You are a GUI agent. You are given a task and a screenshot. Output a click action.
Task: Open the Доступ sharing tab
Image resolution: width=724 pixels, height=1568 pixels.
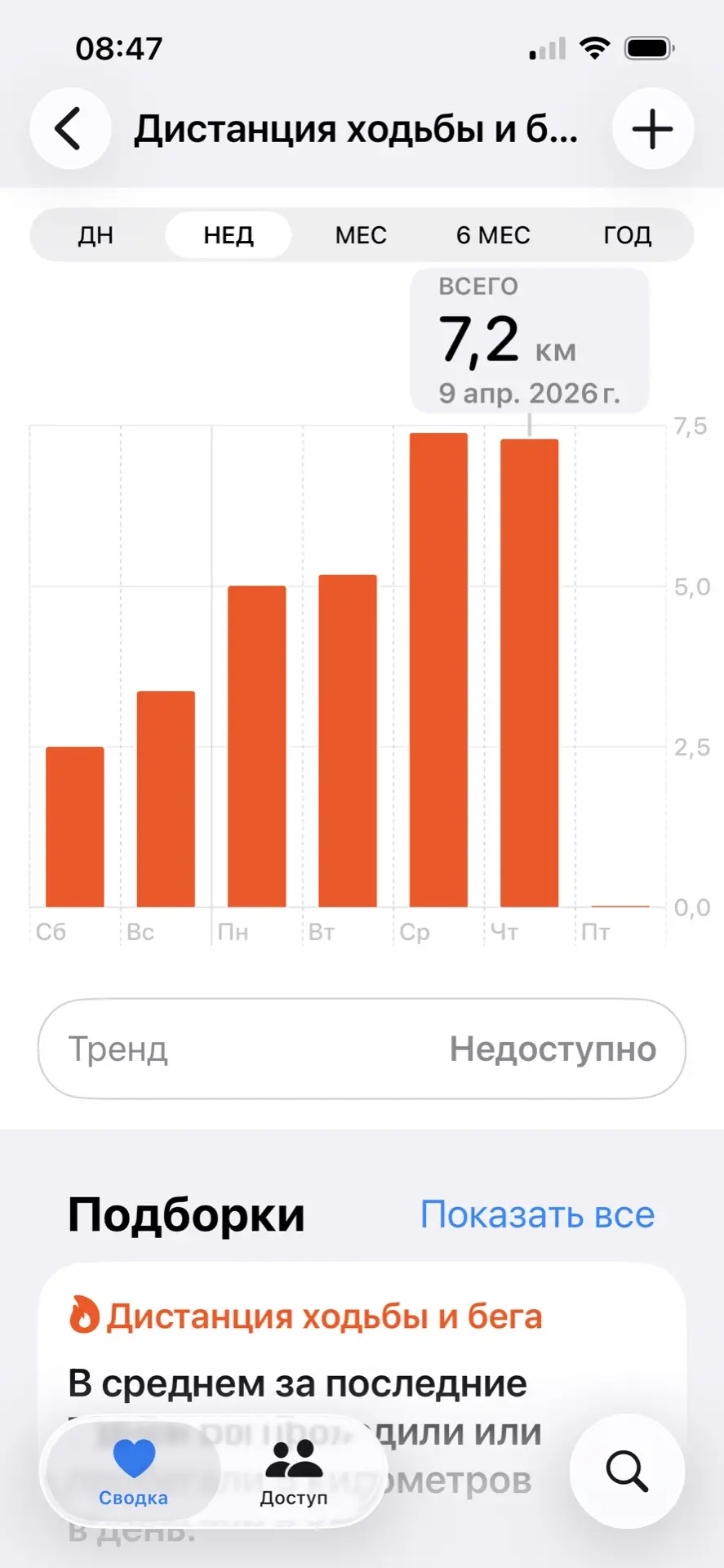[x=294, y=1472]
